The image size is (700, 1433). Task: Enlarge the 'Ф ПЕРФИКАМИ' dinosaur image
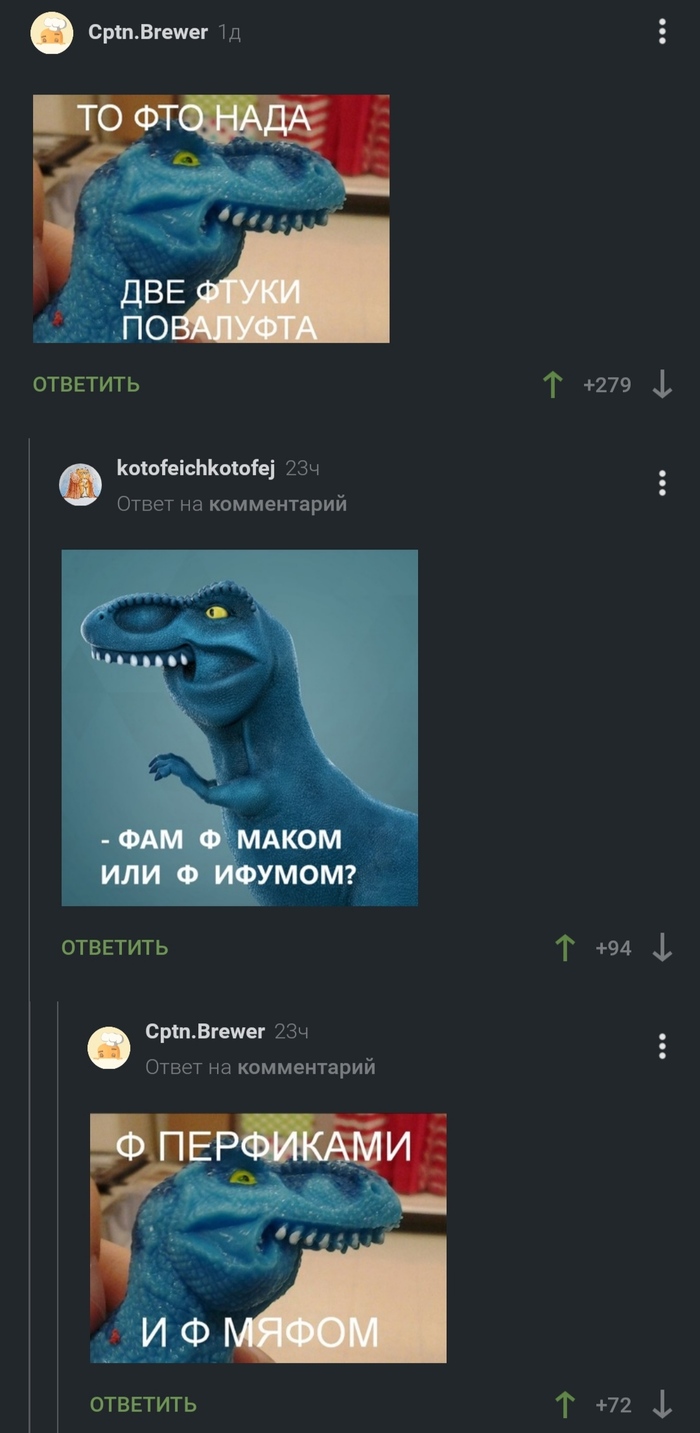point(268,1238)
